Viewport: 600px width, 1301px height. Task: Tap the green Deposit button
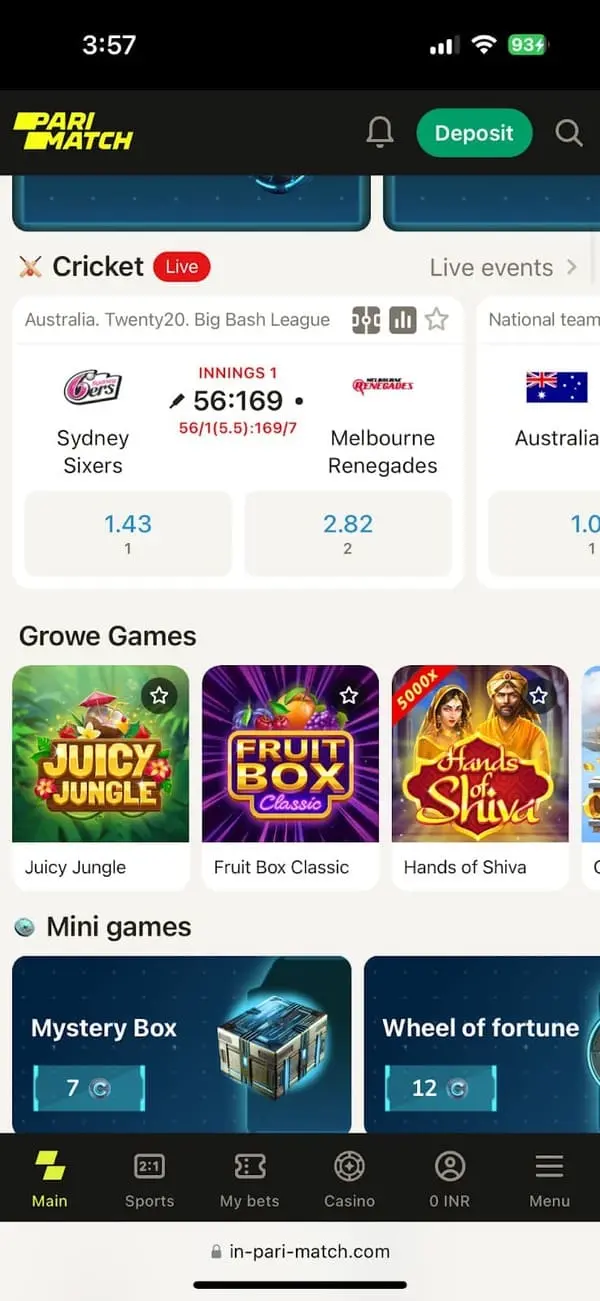[474, 133]
